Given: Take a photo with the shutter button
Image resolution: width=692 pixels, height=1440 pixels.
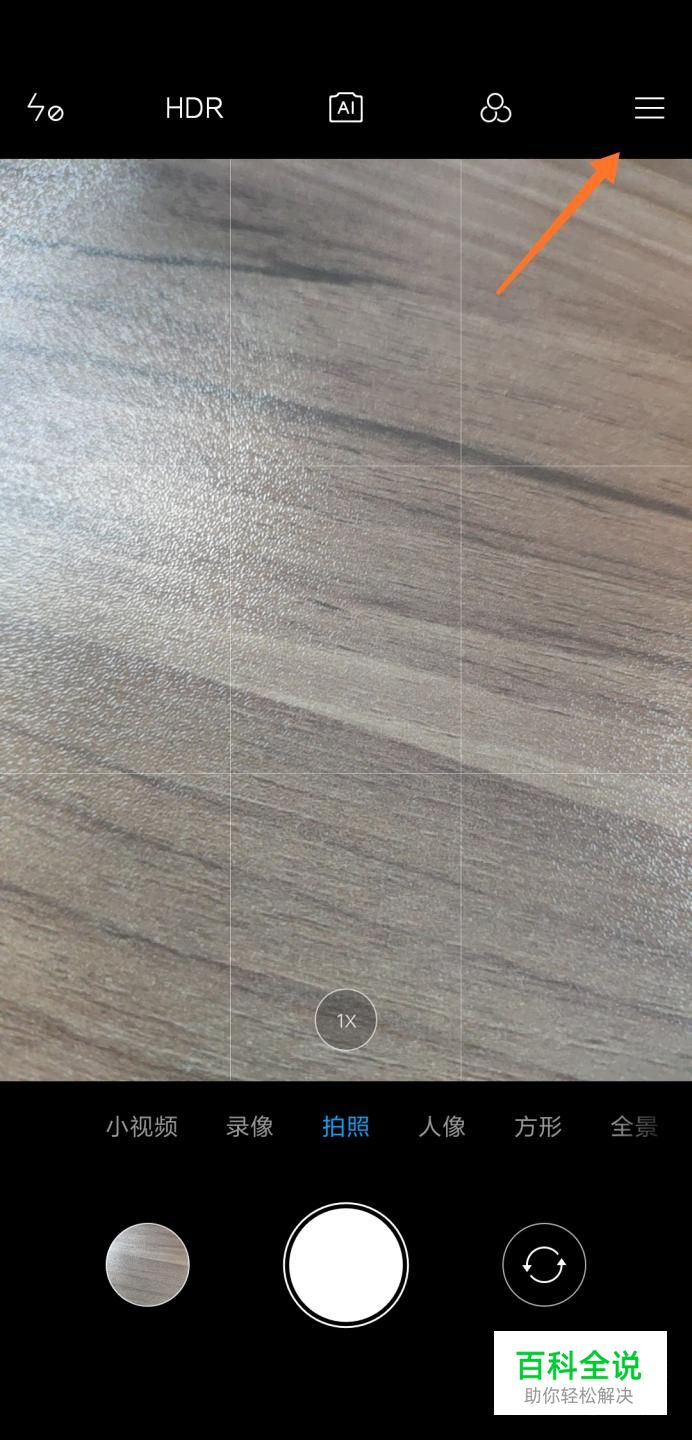Looking at the screenshot, I should (346, 1265).
